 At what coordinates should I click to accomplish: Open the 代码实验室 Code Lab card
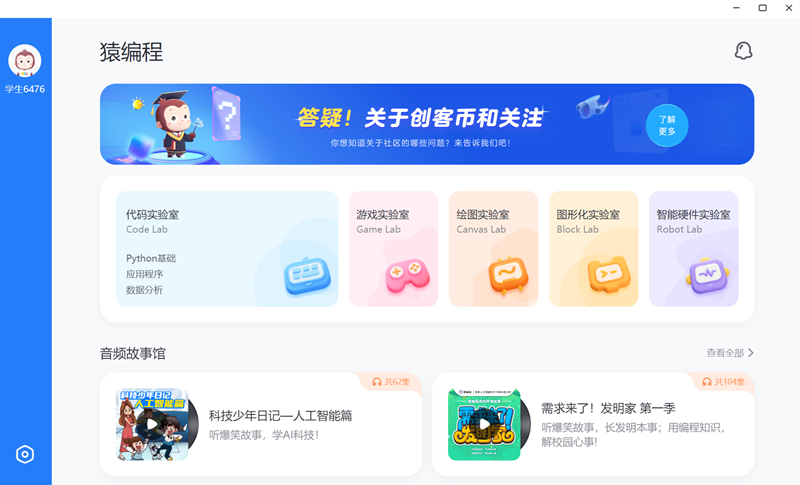click(227, 248)
